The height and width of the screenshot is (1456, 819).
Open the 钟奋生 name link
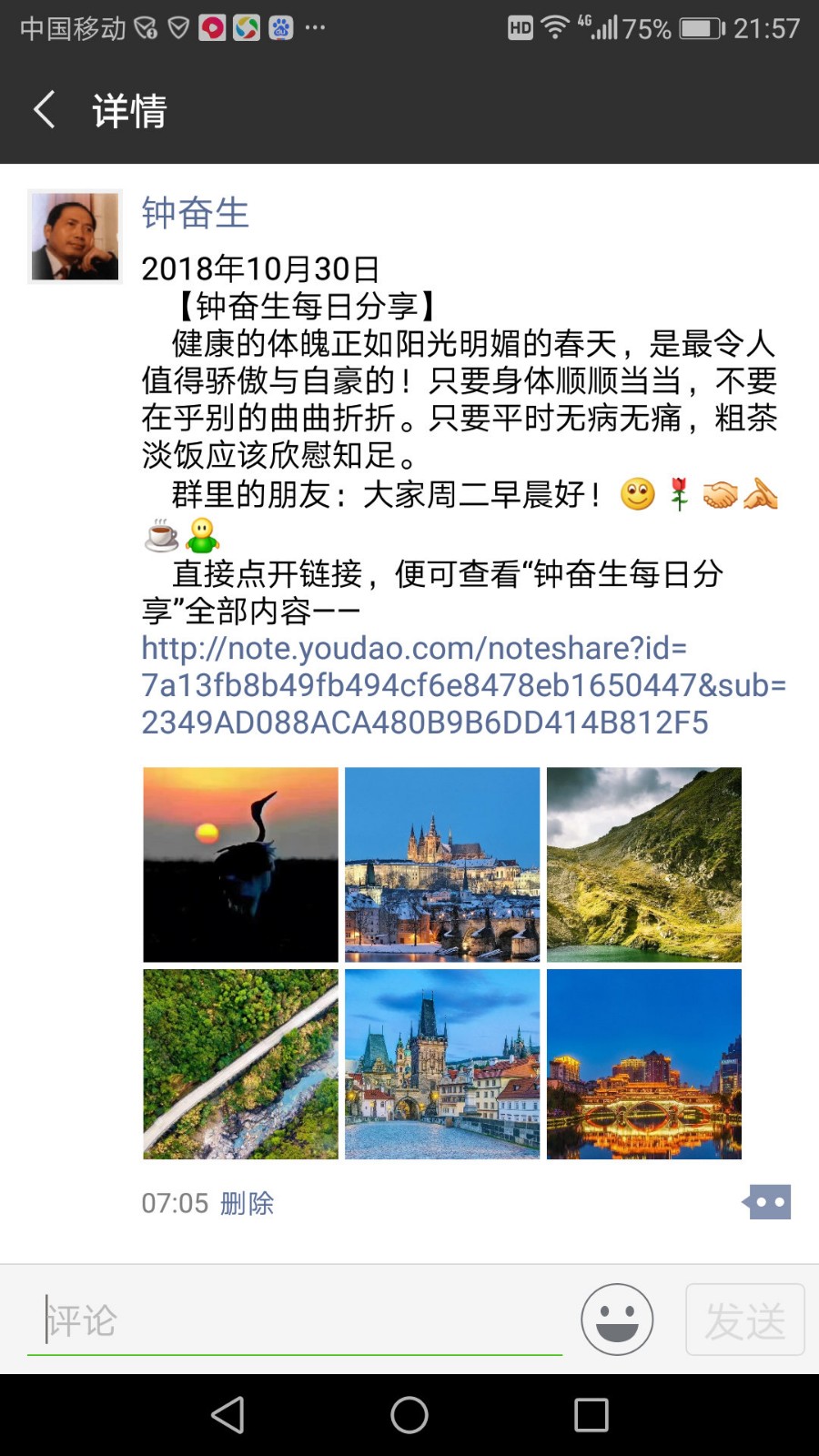195,213
